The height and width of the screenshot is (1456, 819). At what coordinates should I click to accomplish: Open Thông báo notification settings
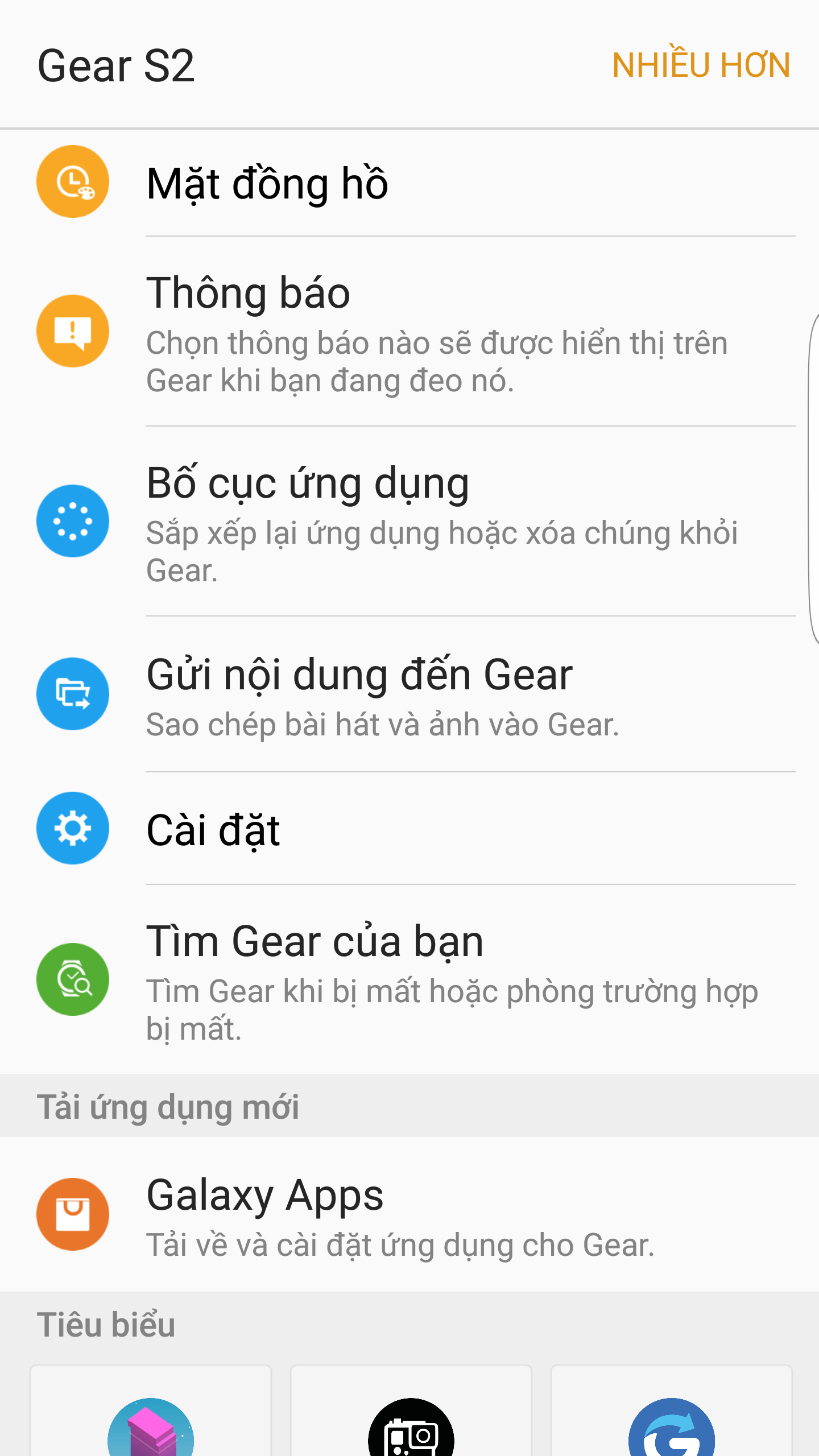(409, 332)
